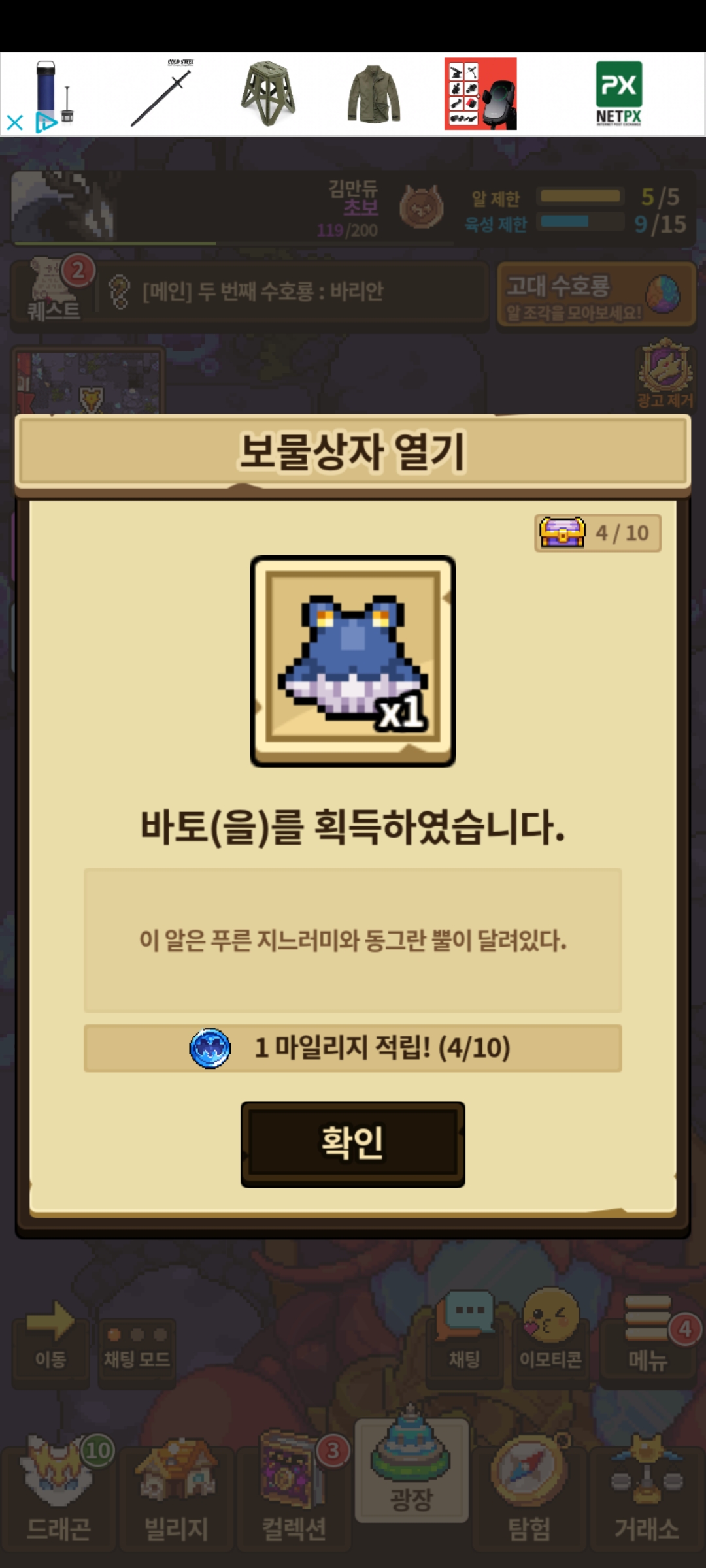Image resolution: width=706 pixels, height=1568 pixels.
Task: Open the NETPX advertisement
Action: click(x=619, y=93)
